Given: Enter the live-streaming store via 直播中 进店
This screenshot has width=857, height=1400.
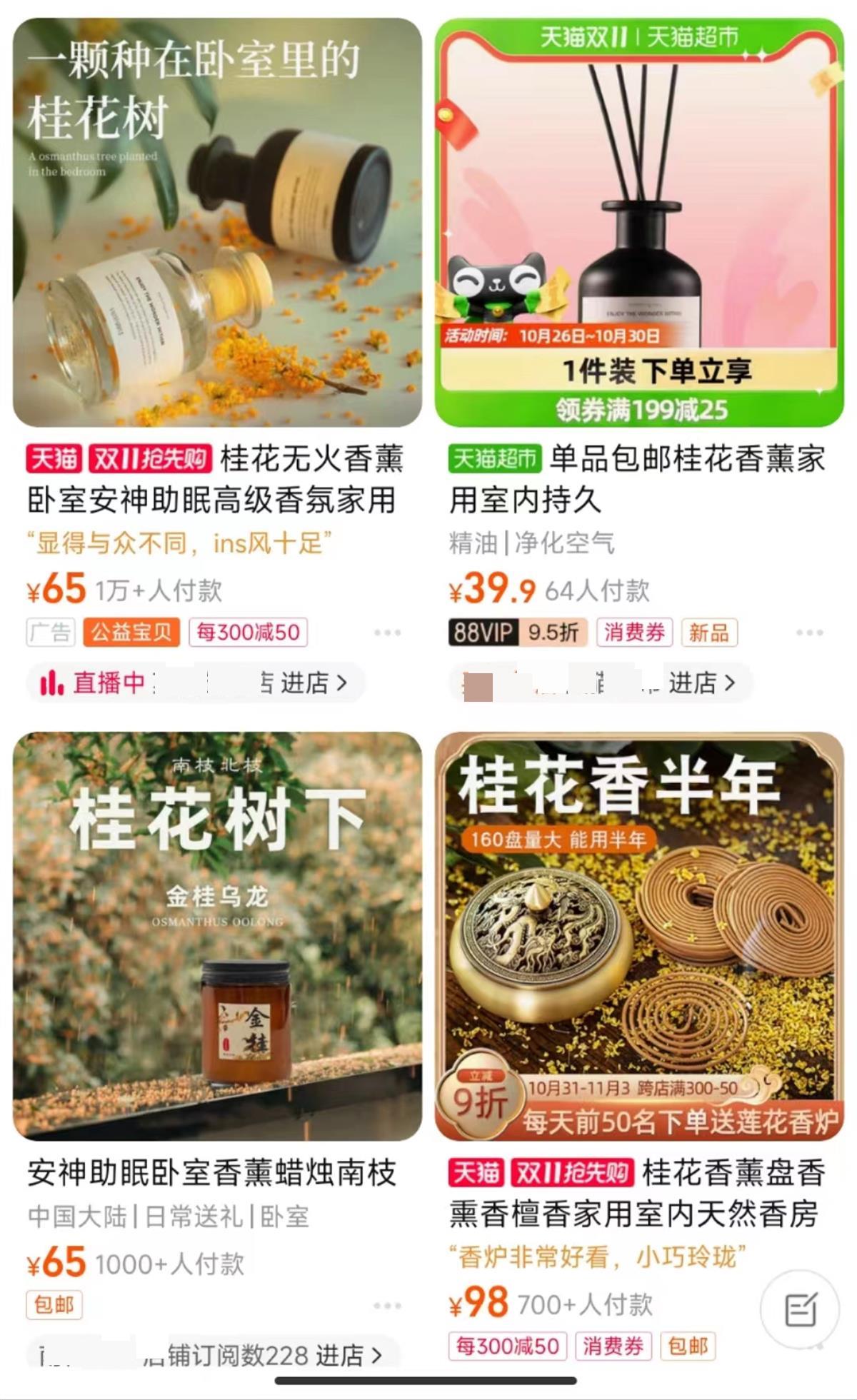Looking at the screenshot, I should (x=196, y=683).
